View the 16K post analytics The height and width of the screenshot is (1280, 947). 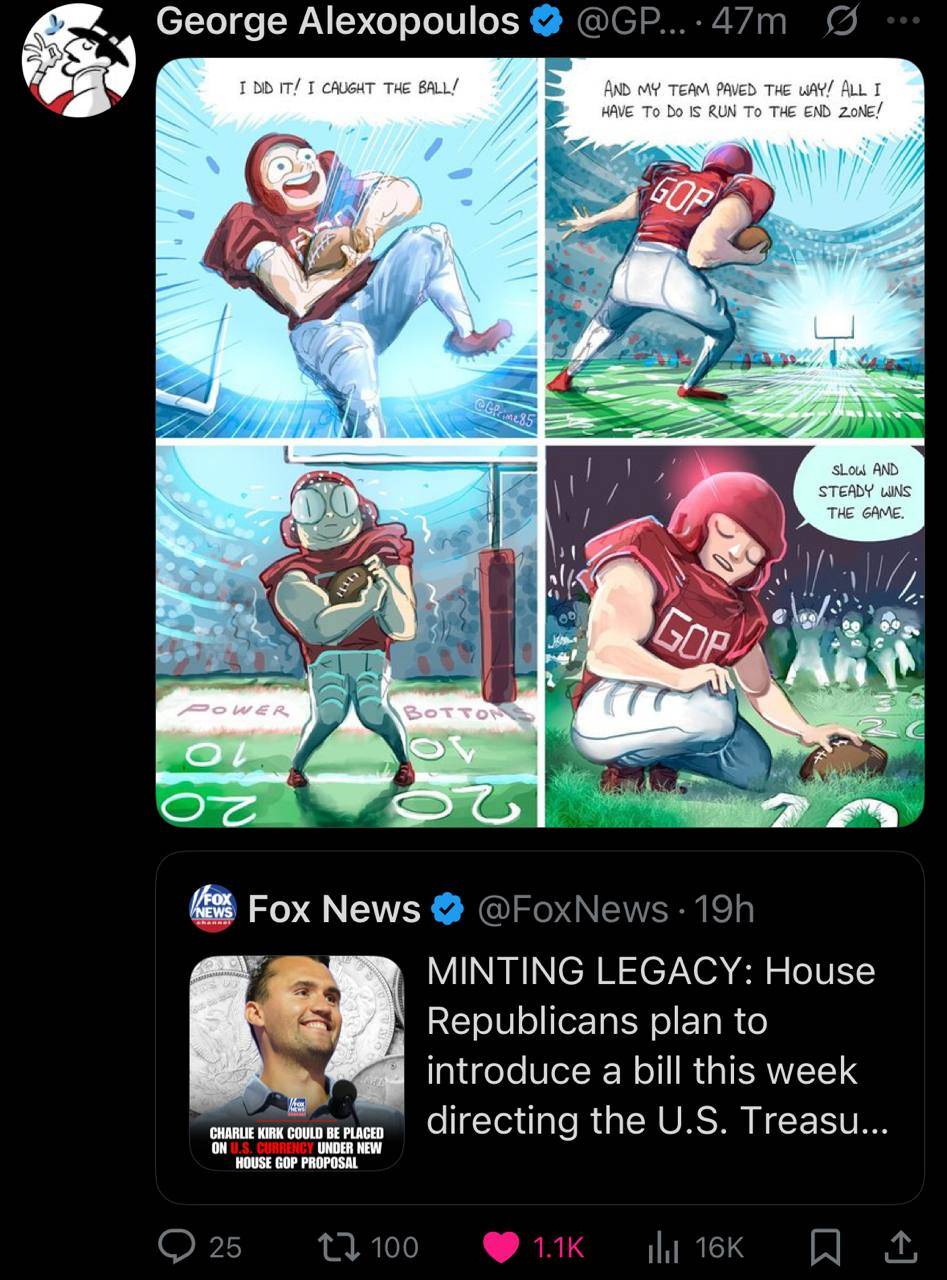(x=663, y=1246)
